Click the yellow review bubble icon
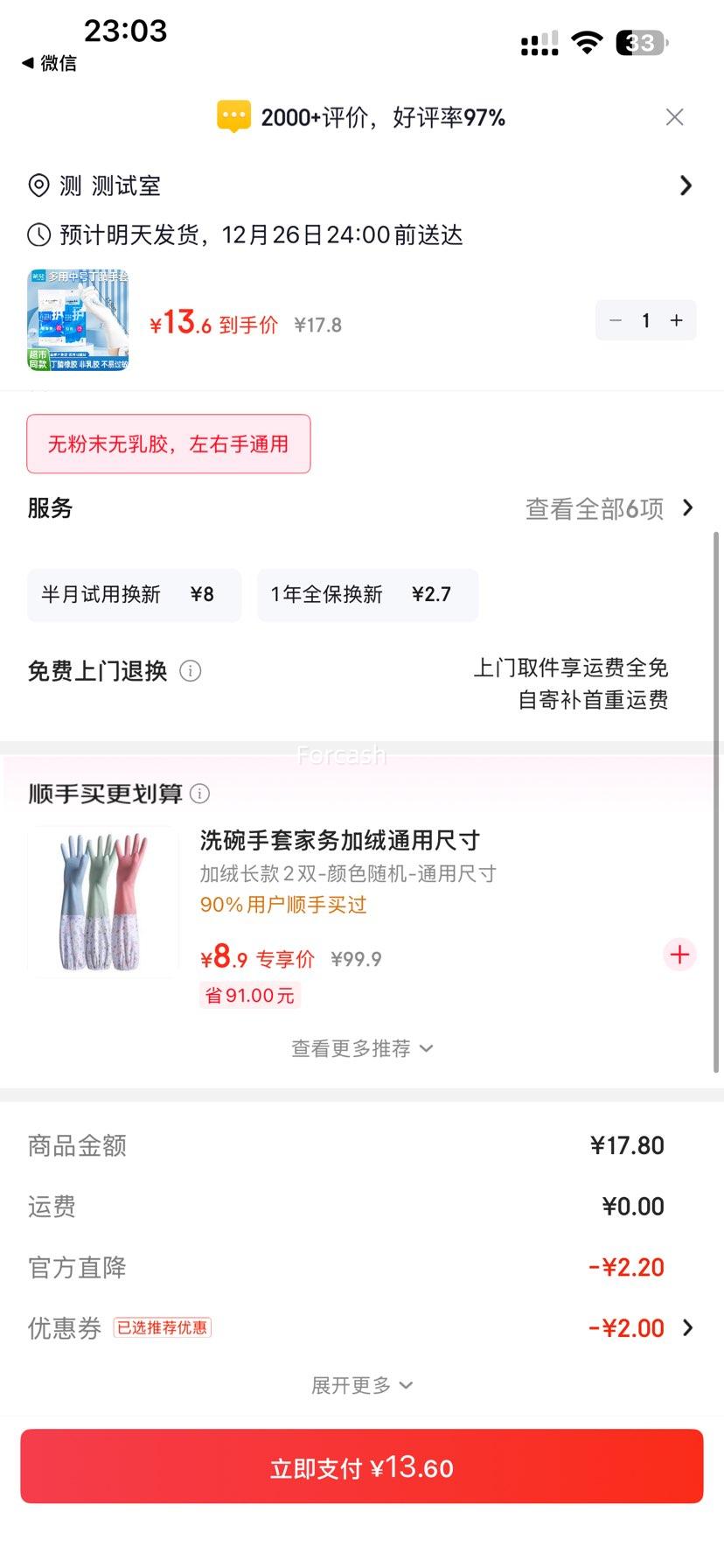 pyautogui.click(x=233, y=115)
